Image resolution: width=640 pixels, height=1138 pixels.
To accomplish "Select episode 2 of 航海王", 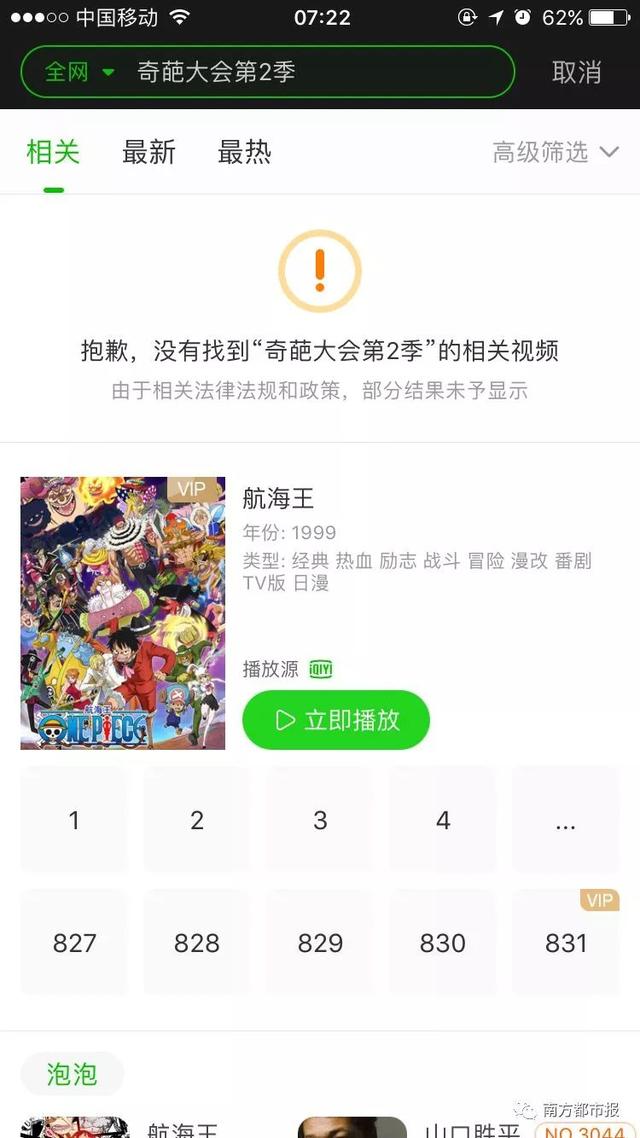I will (197, 821).
